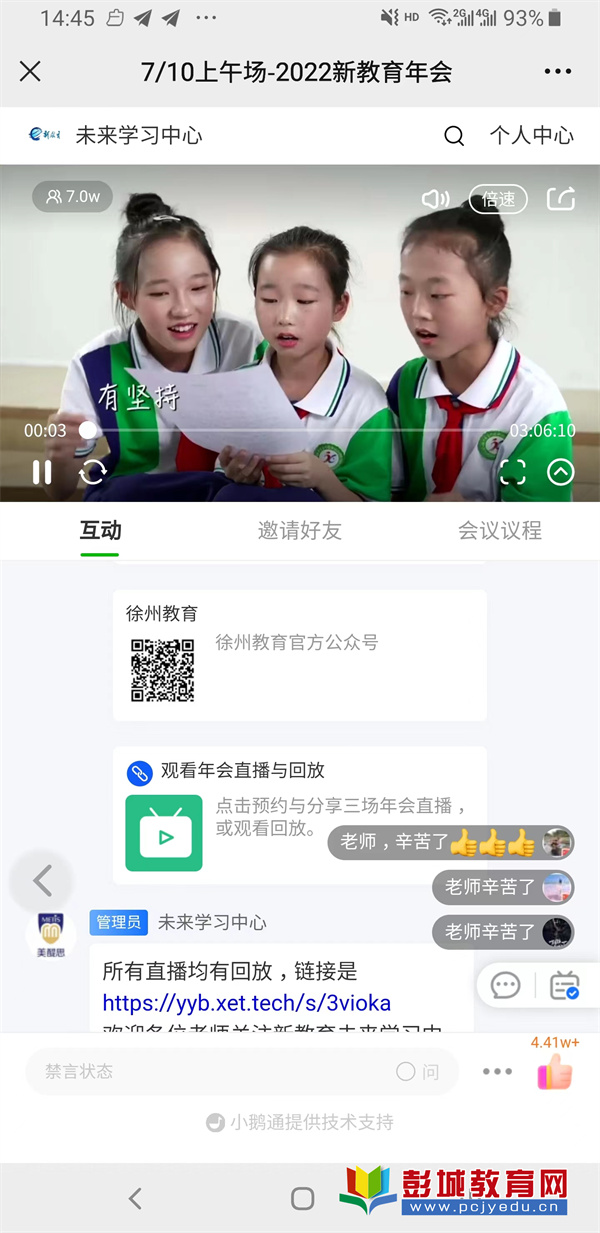Open the search icon
The width and height of the screenshot is (600, 1233).
coord(454,136)
